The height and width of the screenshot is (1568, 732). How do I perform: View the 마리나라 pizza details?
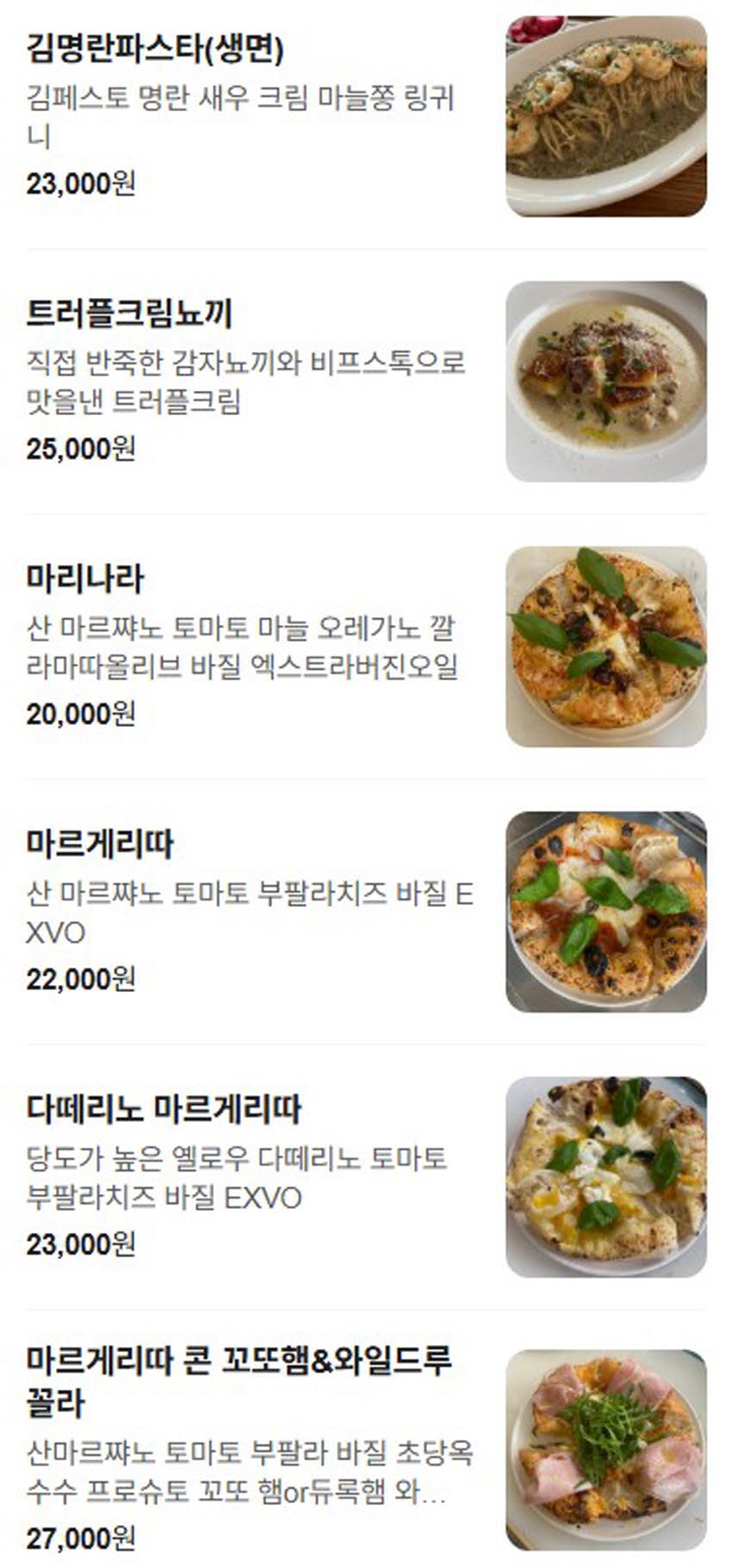pos(85,579)
